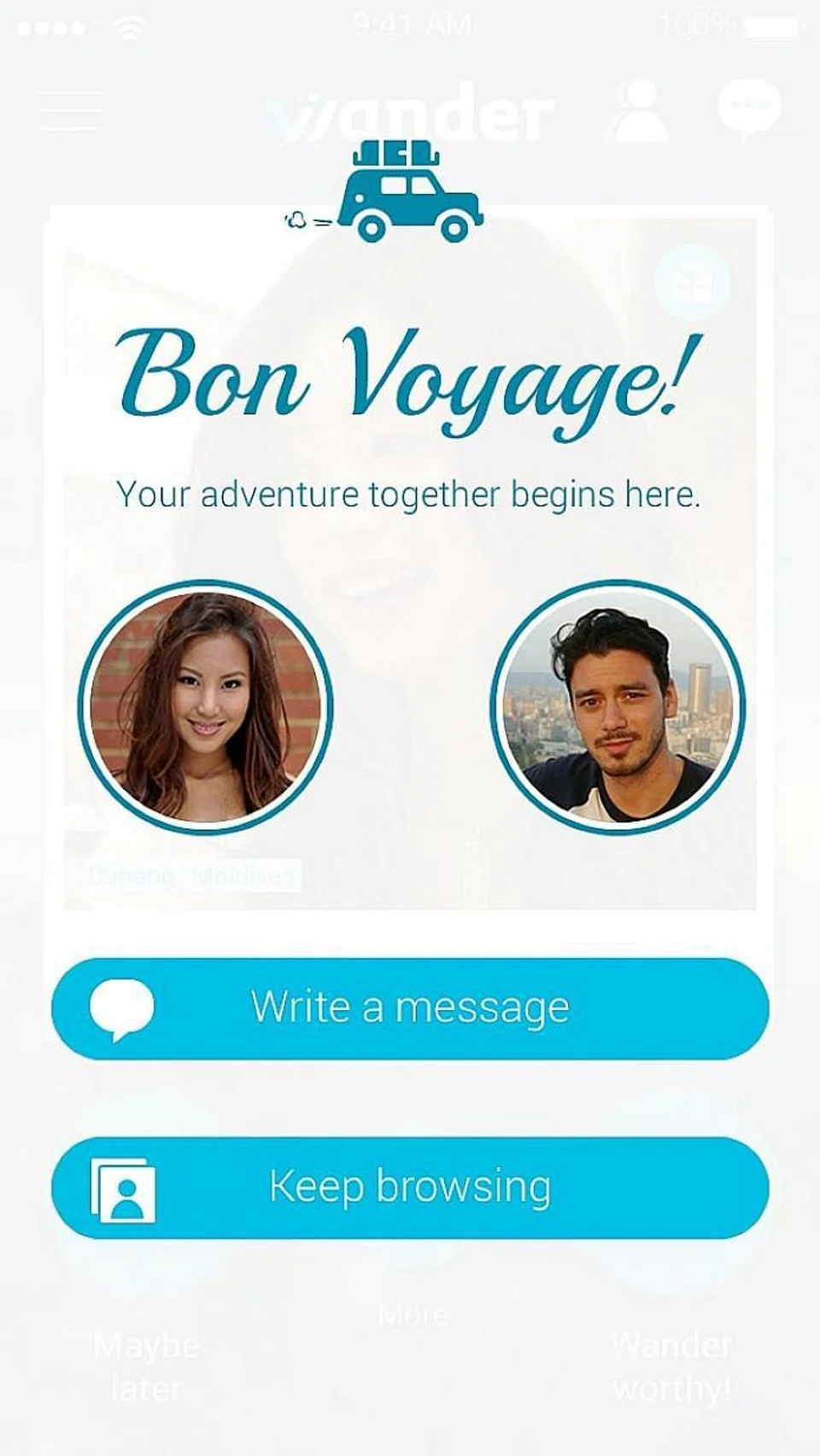
Task: Tap the Write a message button
Action: 410,1009
